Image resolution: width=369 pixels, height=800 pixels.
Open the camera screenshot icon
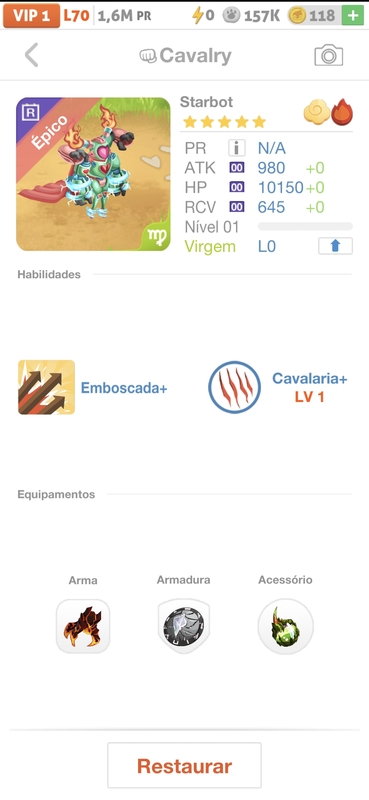click(x=328, y=55)
